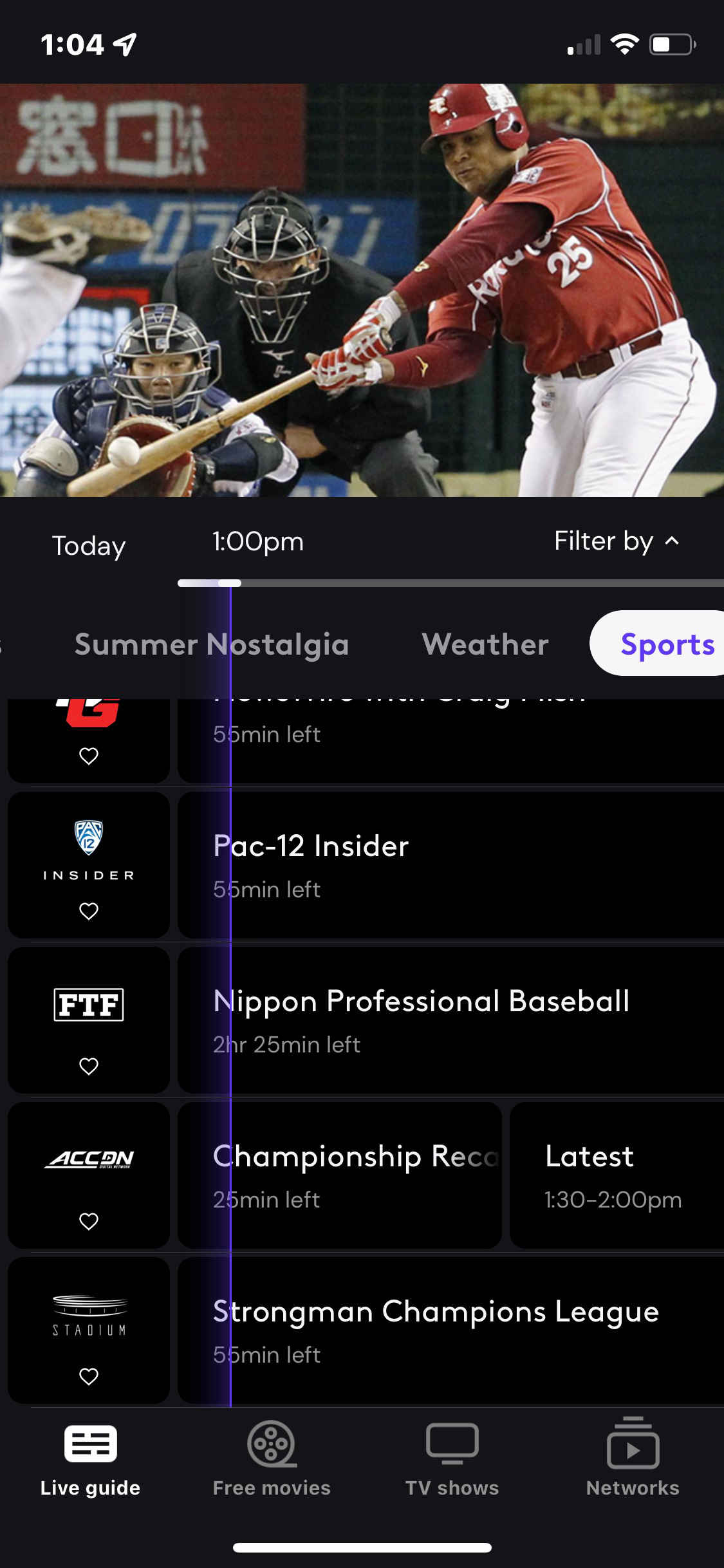Screen dimensions: 724x1568
Task: Tap the baseball video player
Action: click(362, 290)
